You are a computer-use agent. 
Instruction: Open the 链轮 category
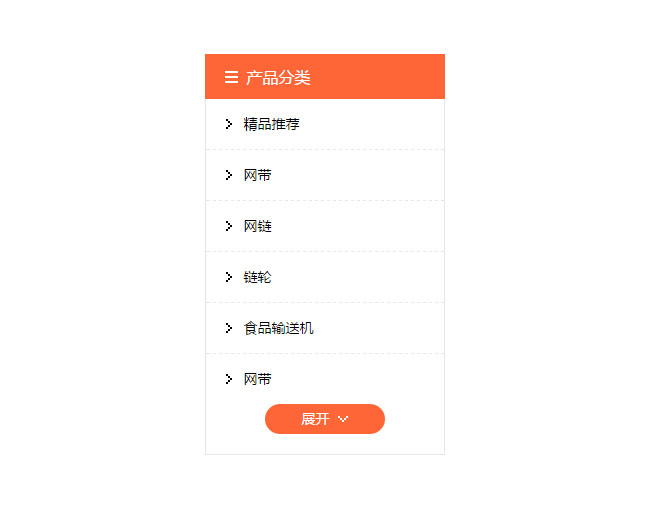tap(257, 277)
